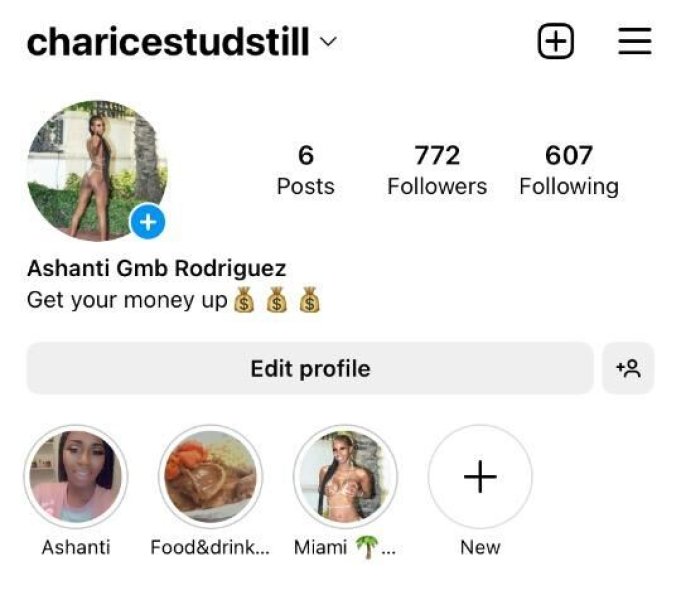Open the list of 607 following
This screenshot has height=600, width=681.
point(568,170)
